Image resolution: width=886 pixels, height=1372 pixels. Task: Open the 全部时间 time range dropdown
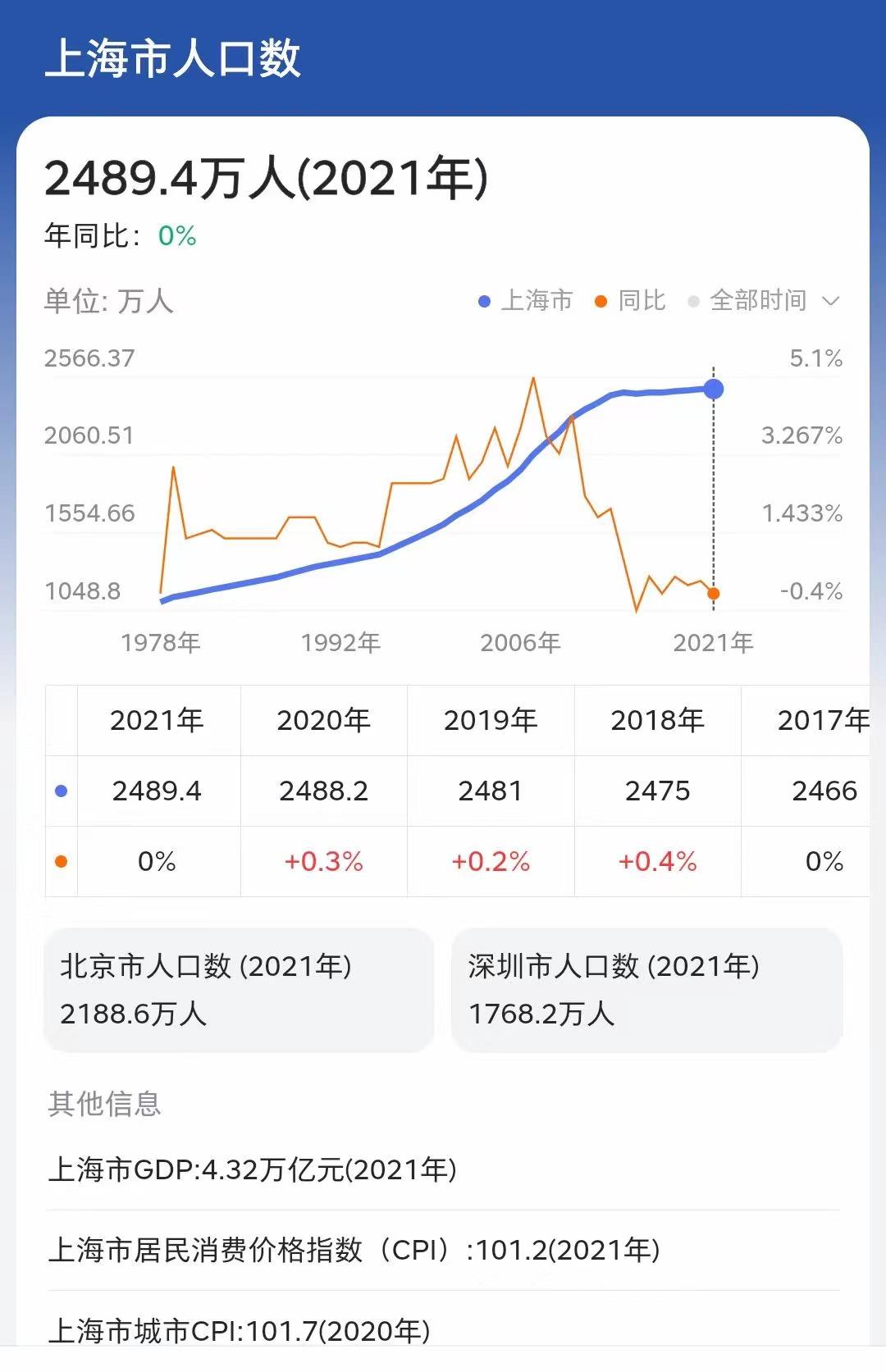pyautogui.click(x=759, y=301)
